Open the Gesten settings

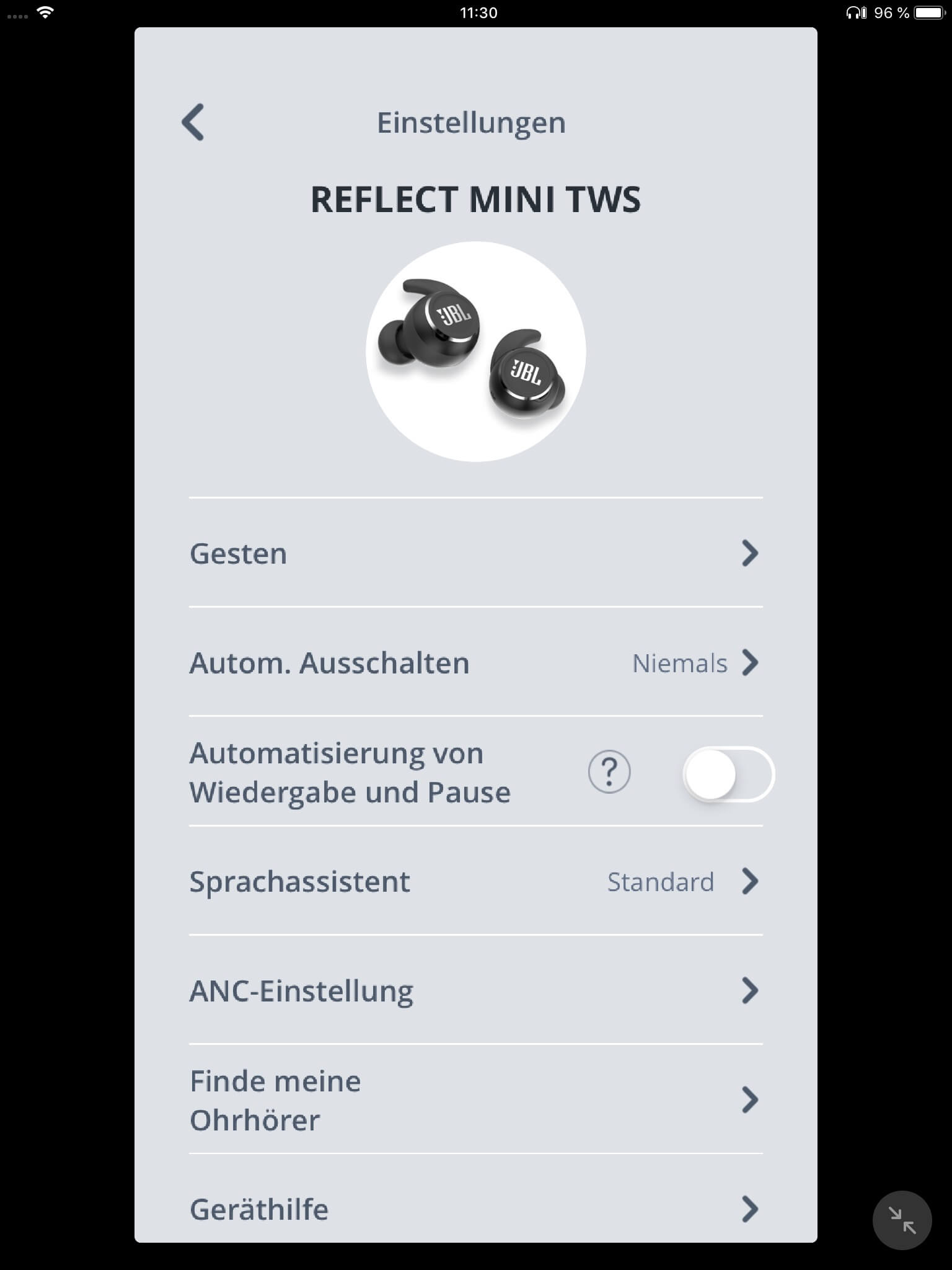(x=475, y=553)
